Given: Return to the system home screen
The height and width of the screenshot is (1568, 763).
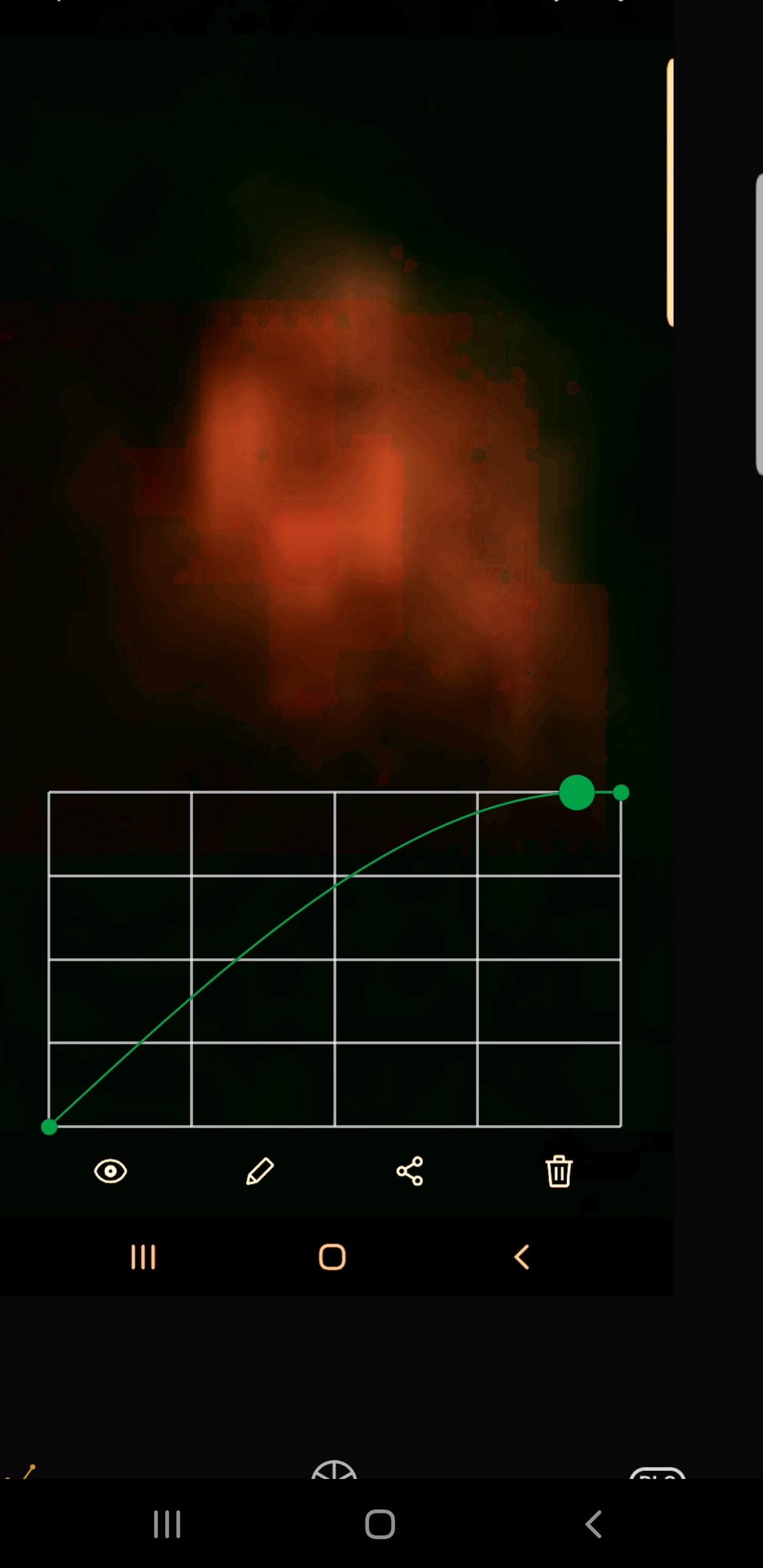Looking at the screenshot, I should click(380, 1524).
